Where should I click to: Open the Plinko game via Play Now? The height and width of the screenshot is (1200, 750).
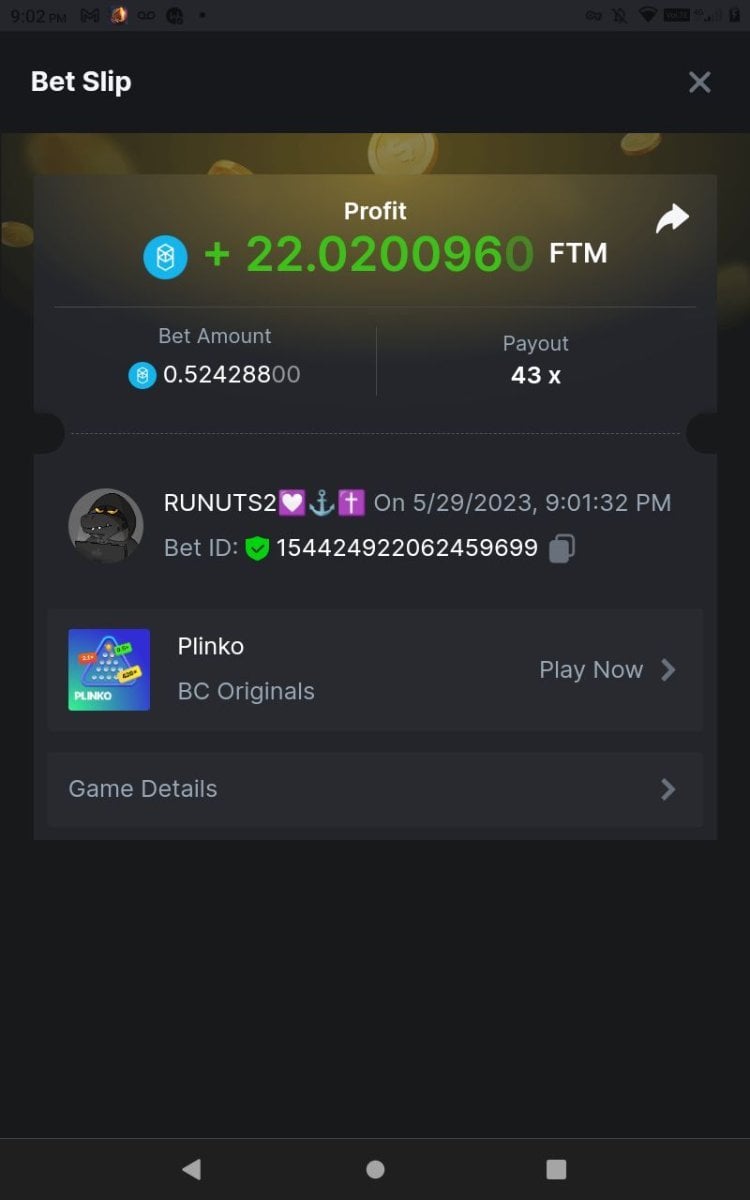click(607, 670)
